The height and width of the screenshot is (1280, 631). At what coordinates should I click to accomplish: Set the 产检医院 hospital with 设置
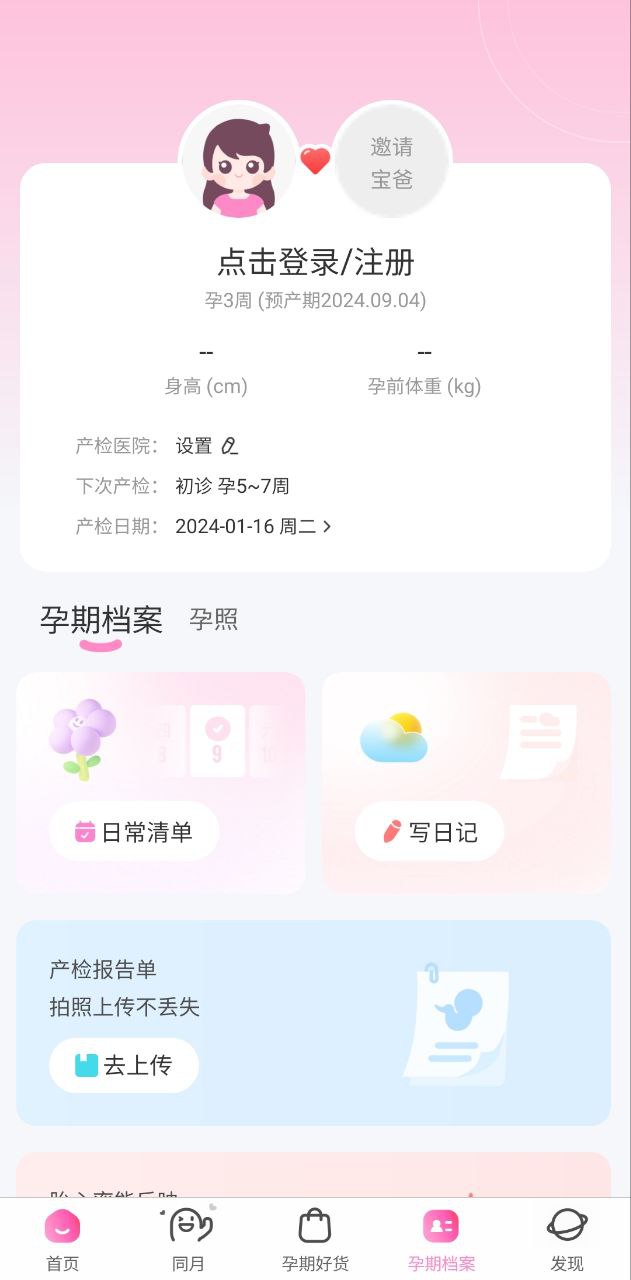click(x=207, y=446)
